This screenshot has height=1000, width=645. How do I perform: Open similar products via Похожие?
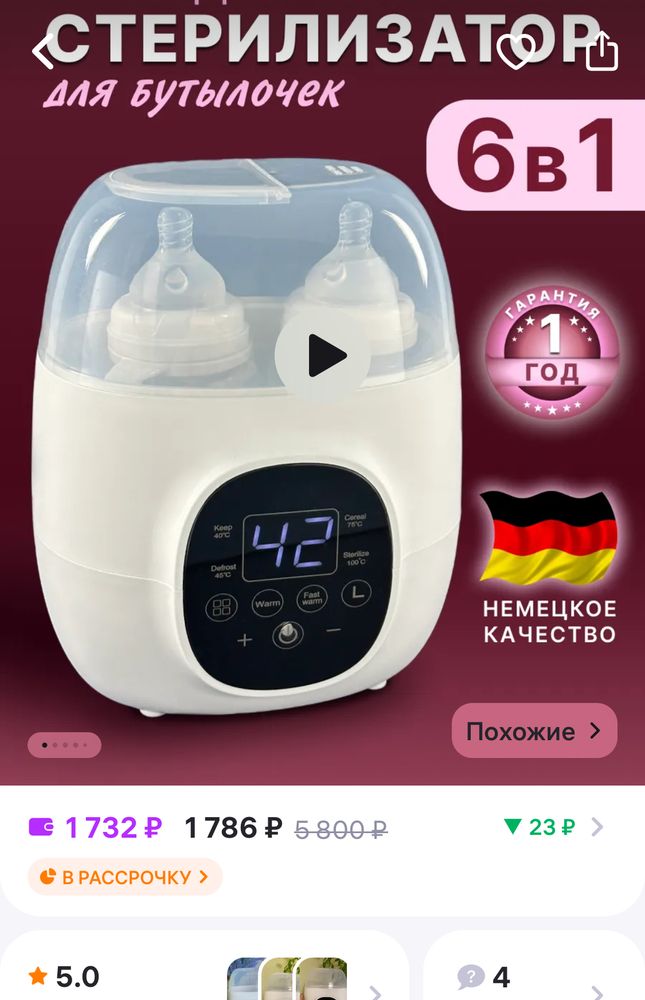click(x=534, y=731)
